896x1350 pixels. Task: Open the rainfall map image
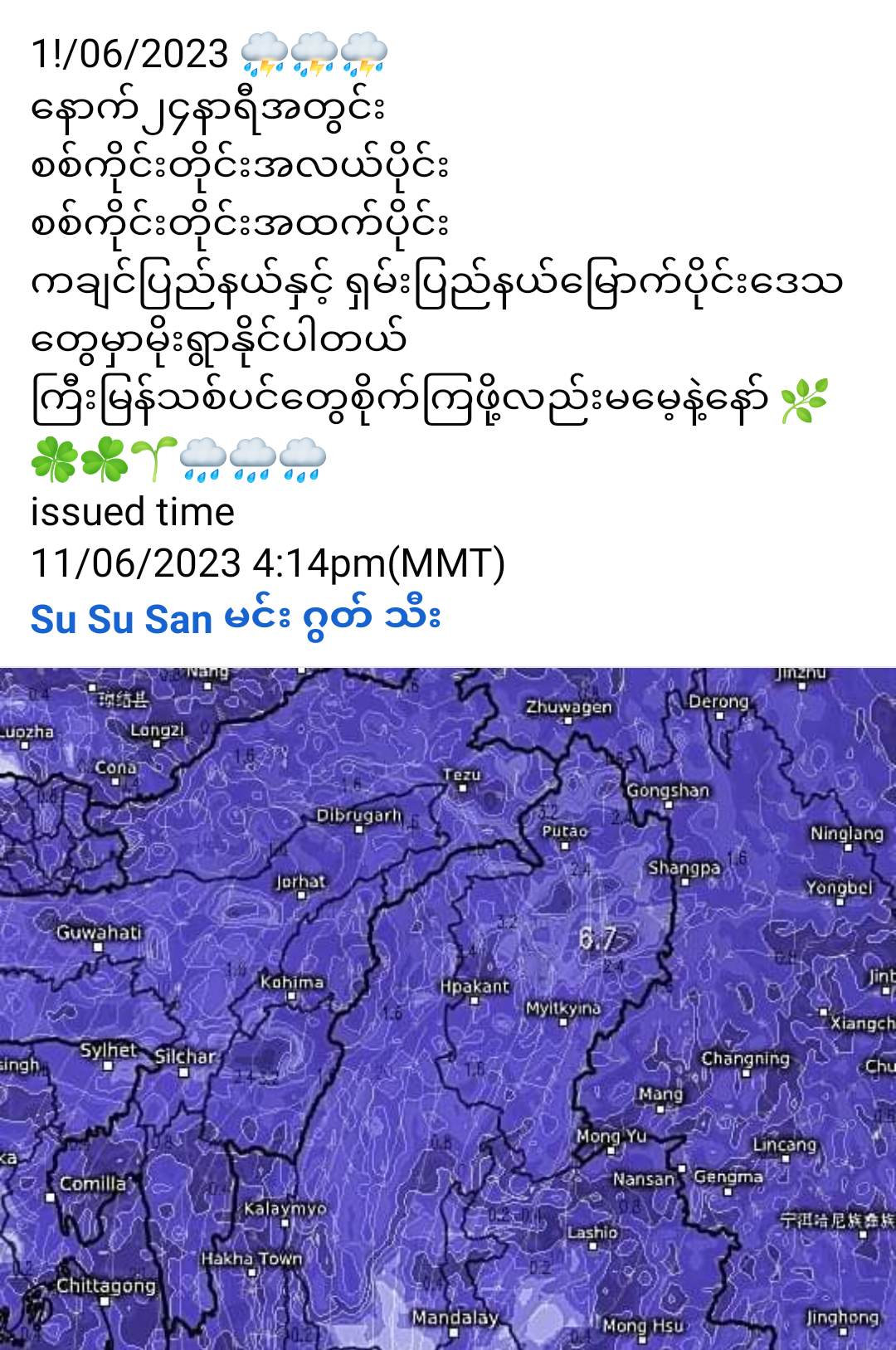[448, 1008]
